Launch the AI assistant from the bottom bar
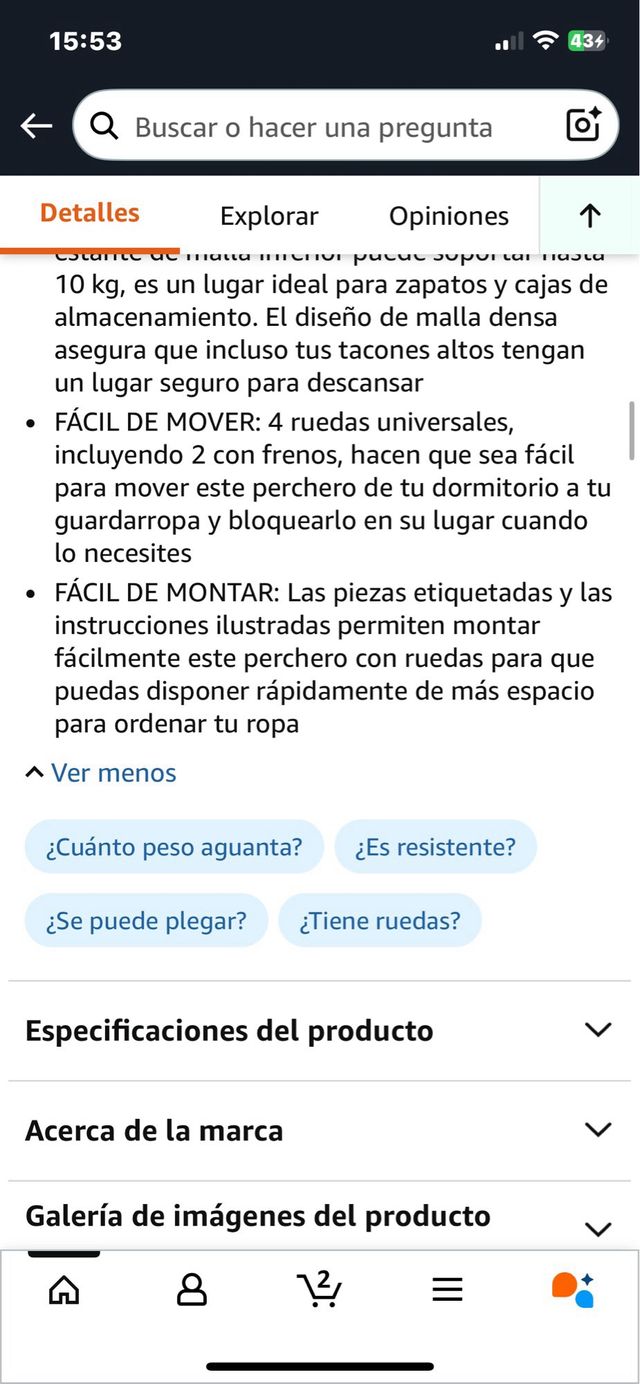The image size is (640, 1384). point(574,1289)
